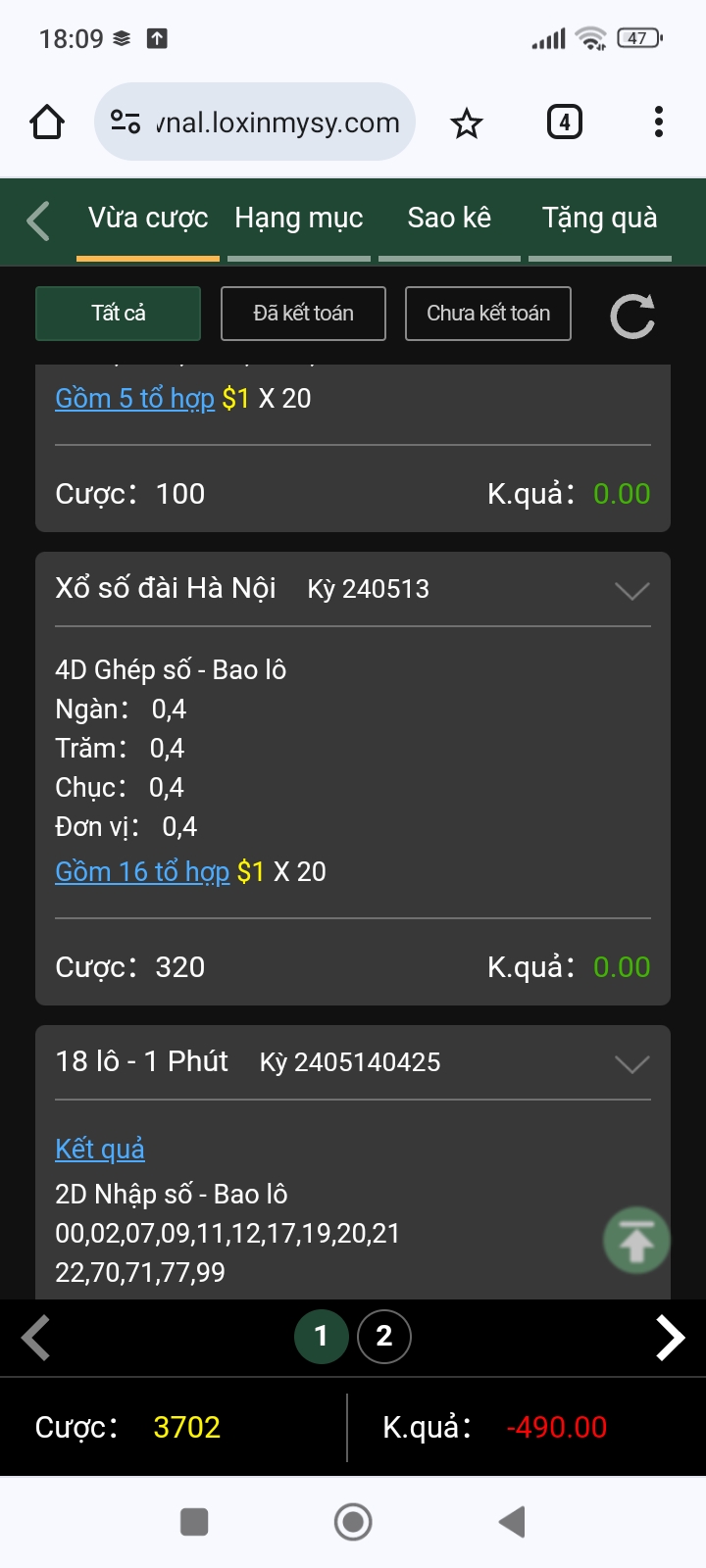Open the browser overflow menu
This screenshot has height=1568, width=706.
coord(659,122)
